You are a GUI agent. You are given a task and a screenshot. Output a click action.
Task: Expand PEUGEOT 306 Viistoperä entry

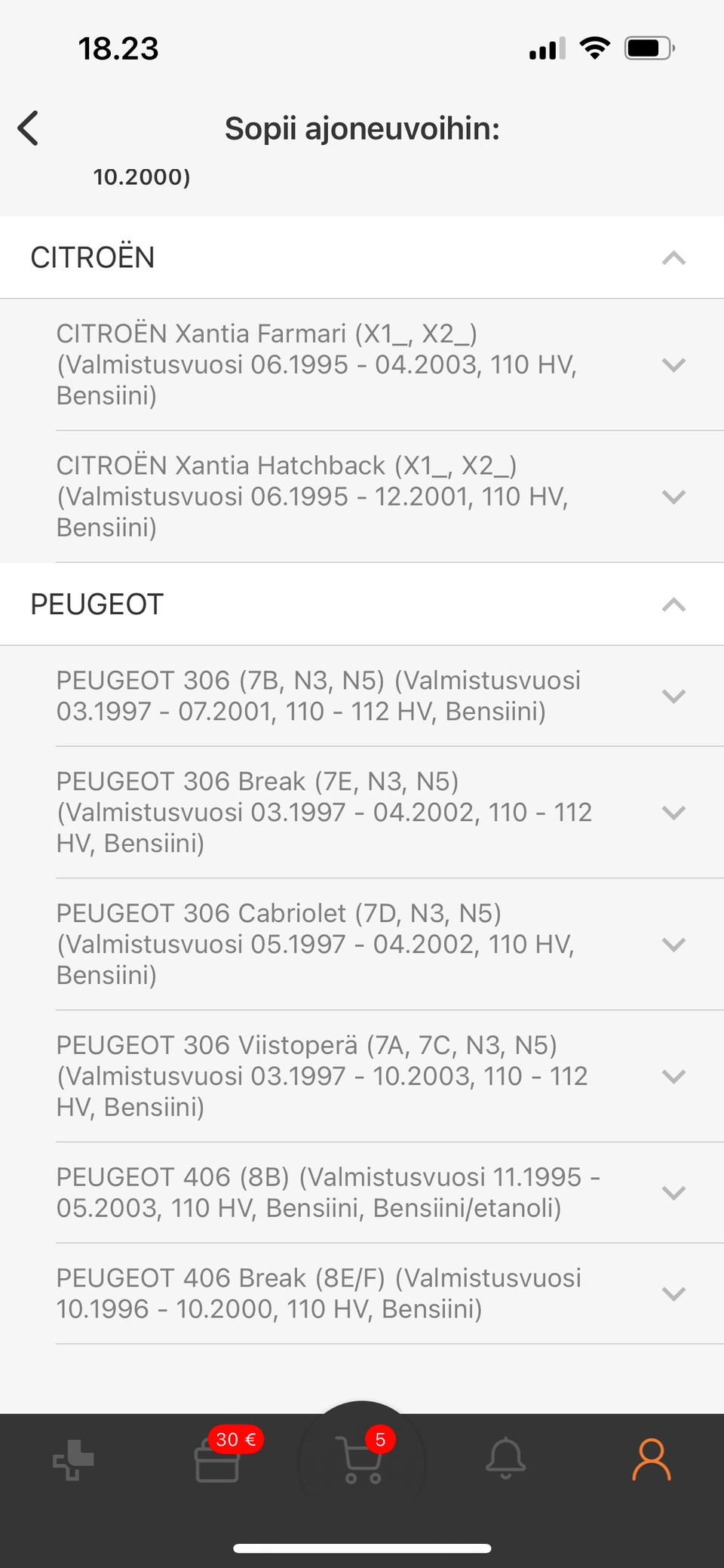[x=362, y=1076]
